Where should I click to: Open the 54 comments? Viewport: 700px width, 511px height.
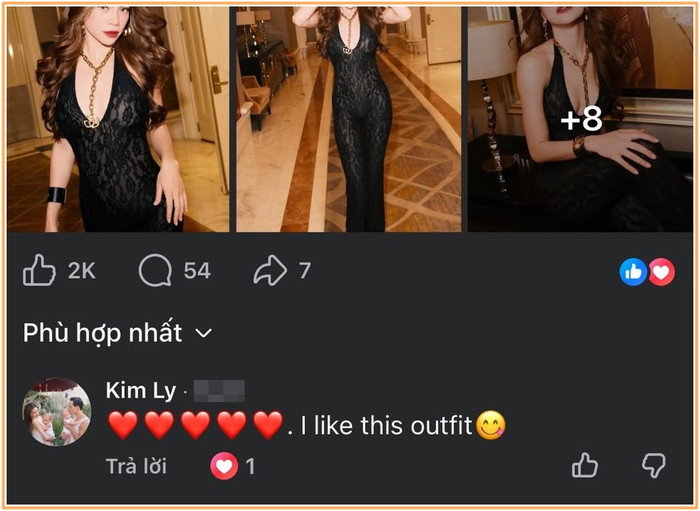click(x=156, y=270)
